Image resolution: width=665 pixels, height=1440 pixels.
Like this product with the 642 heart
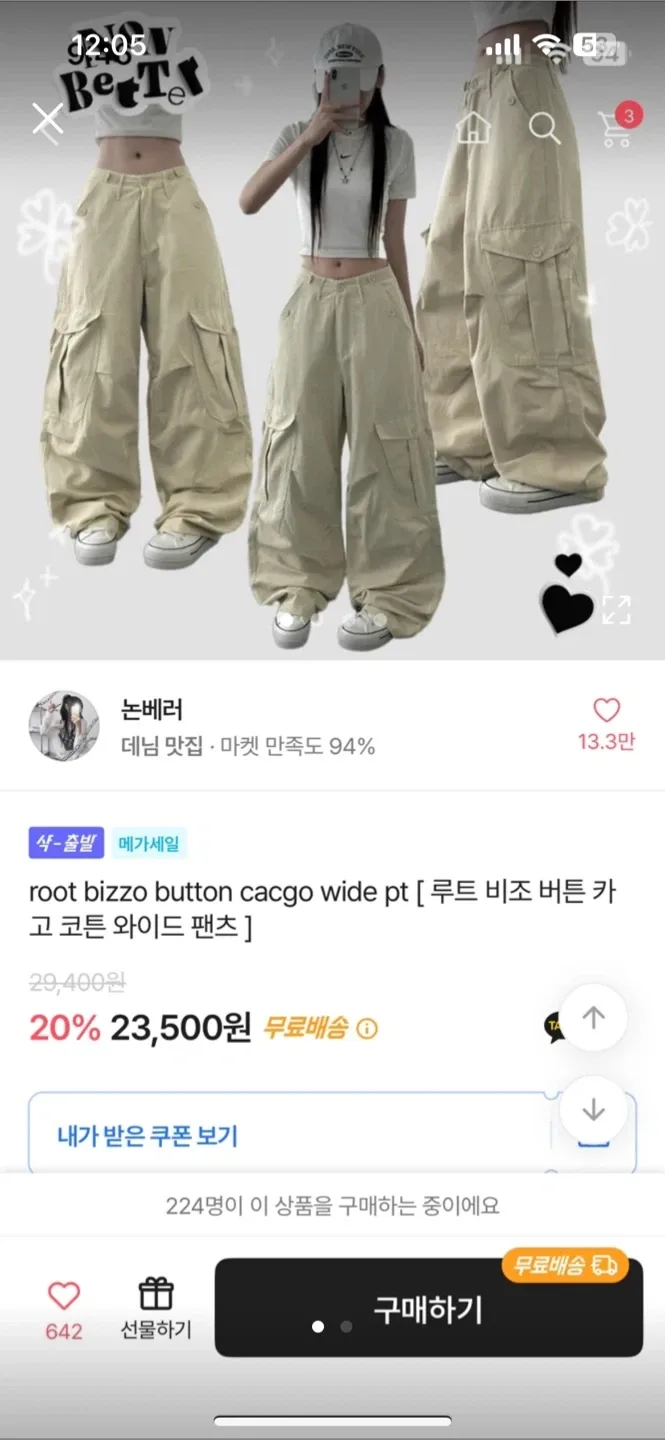[64, 1310]
